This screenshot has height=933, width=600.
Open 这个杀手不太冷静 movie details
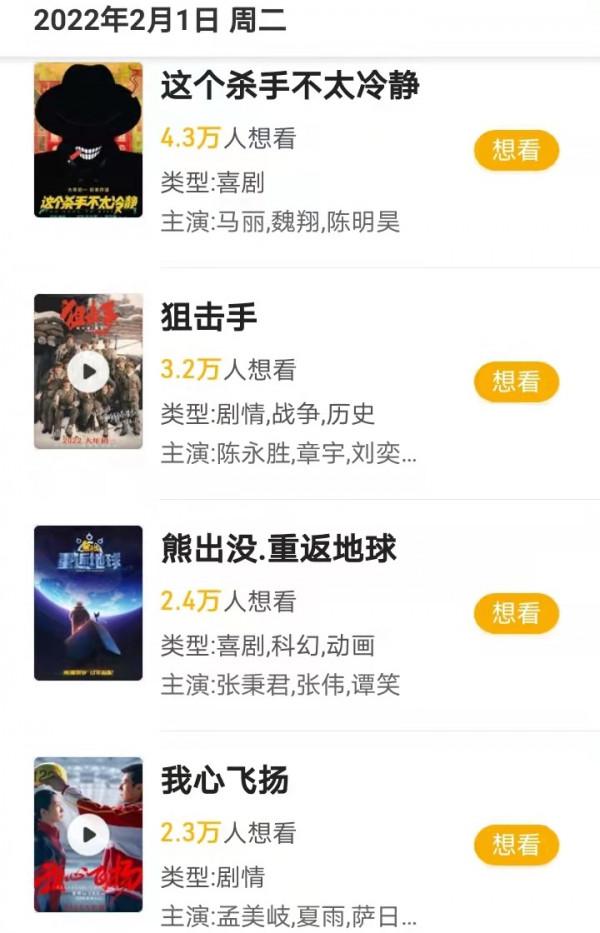click(x=289, y=86)
